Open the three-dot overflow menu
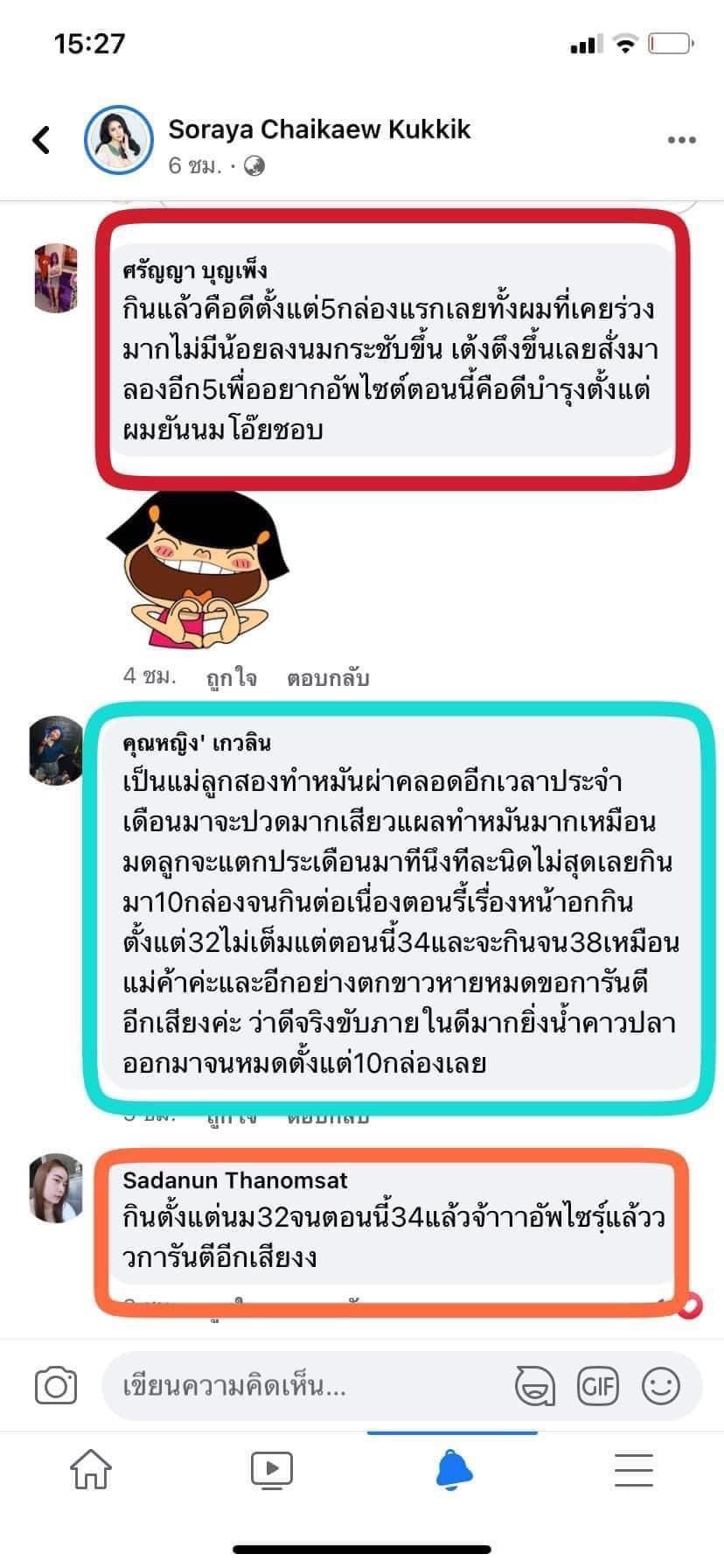 [681, 140]
